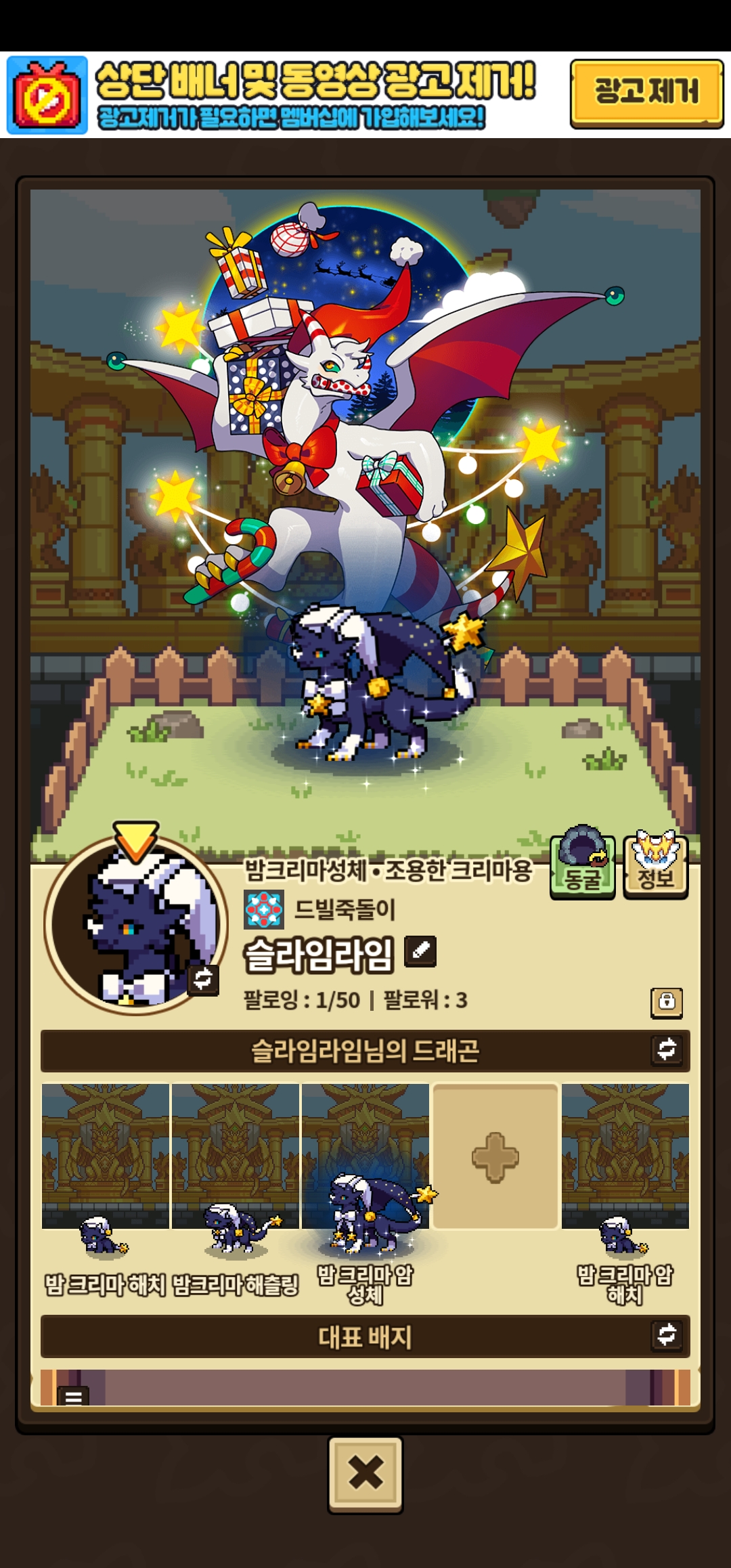Open the 정보 info button
The image size is (731, 1568).
click(655, 866)
